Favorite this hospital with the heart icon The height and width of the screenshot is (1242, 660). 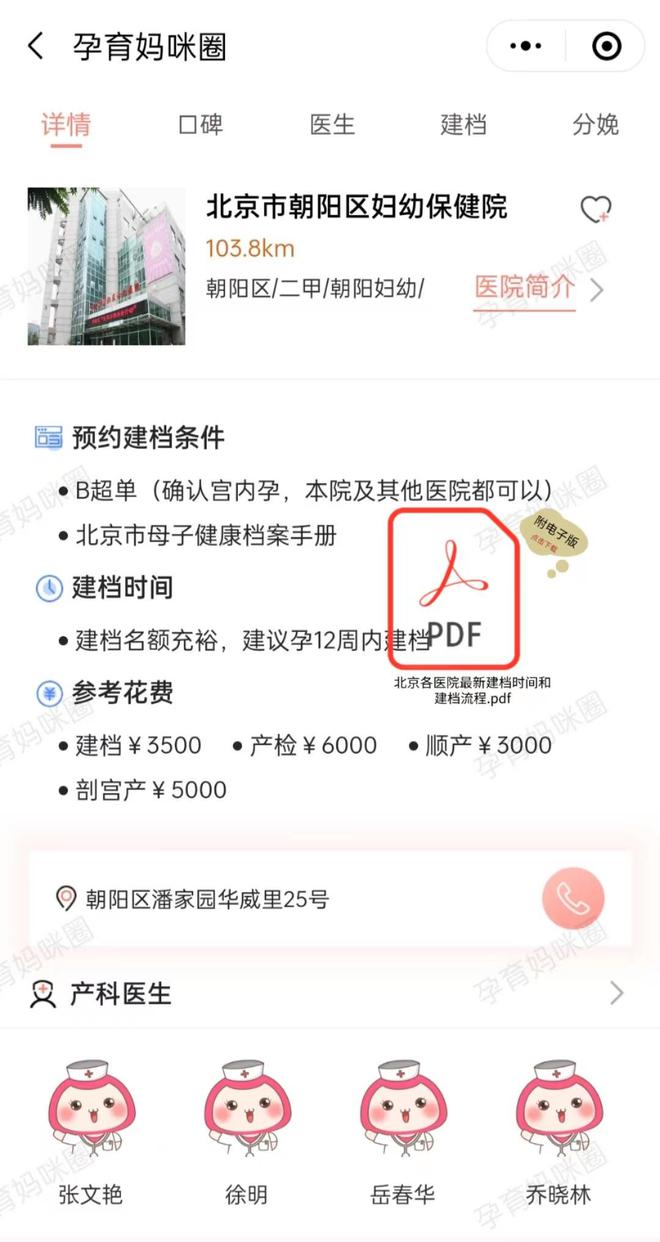click(596, 209)
